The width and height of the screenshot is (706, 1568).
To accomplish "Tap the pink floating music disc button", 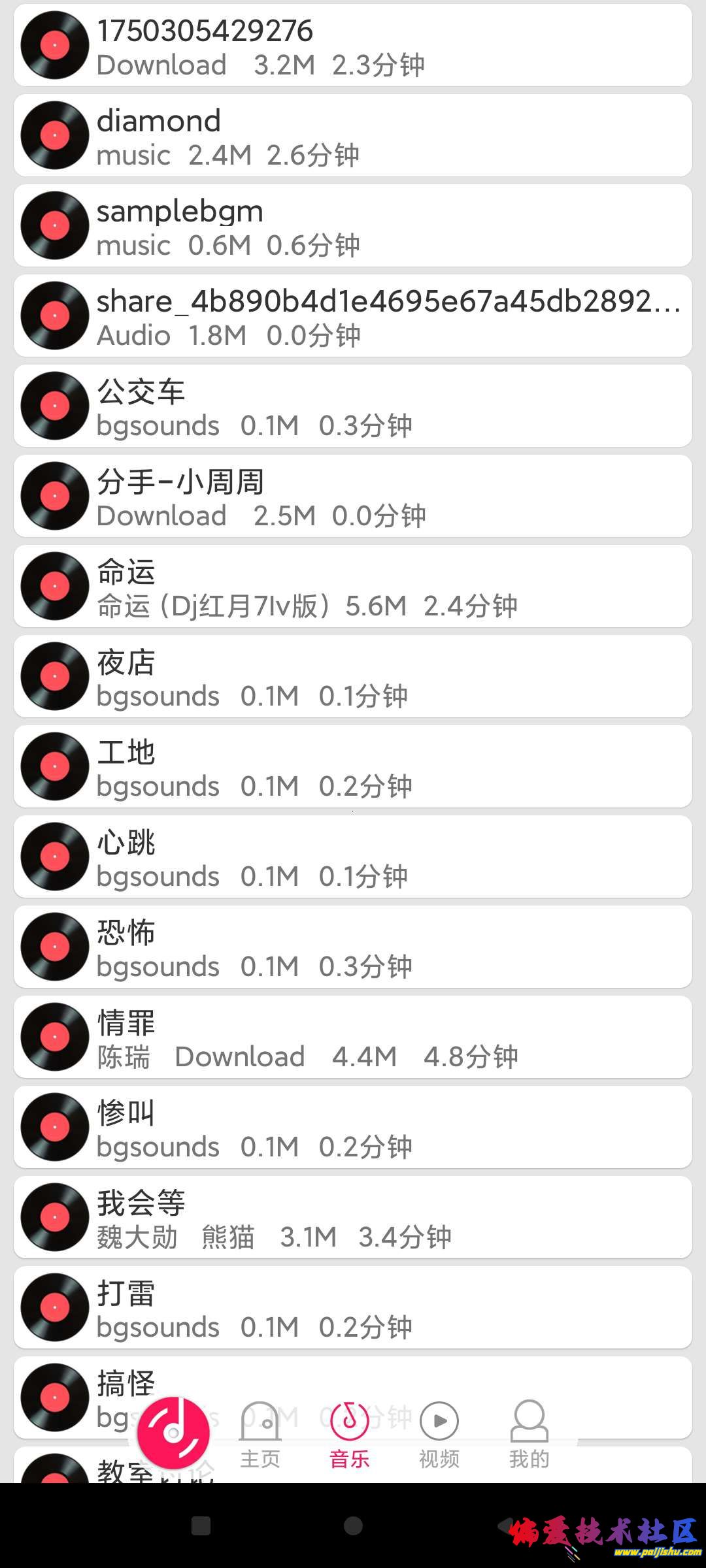I will point(172,1431).
